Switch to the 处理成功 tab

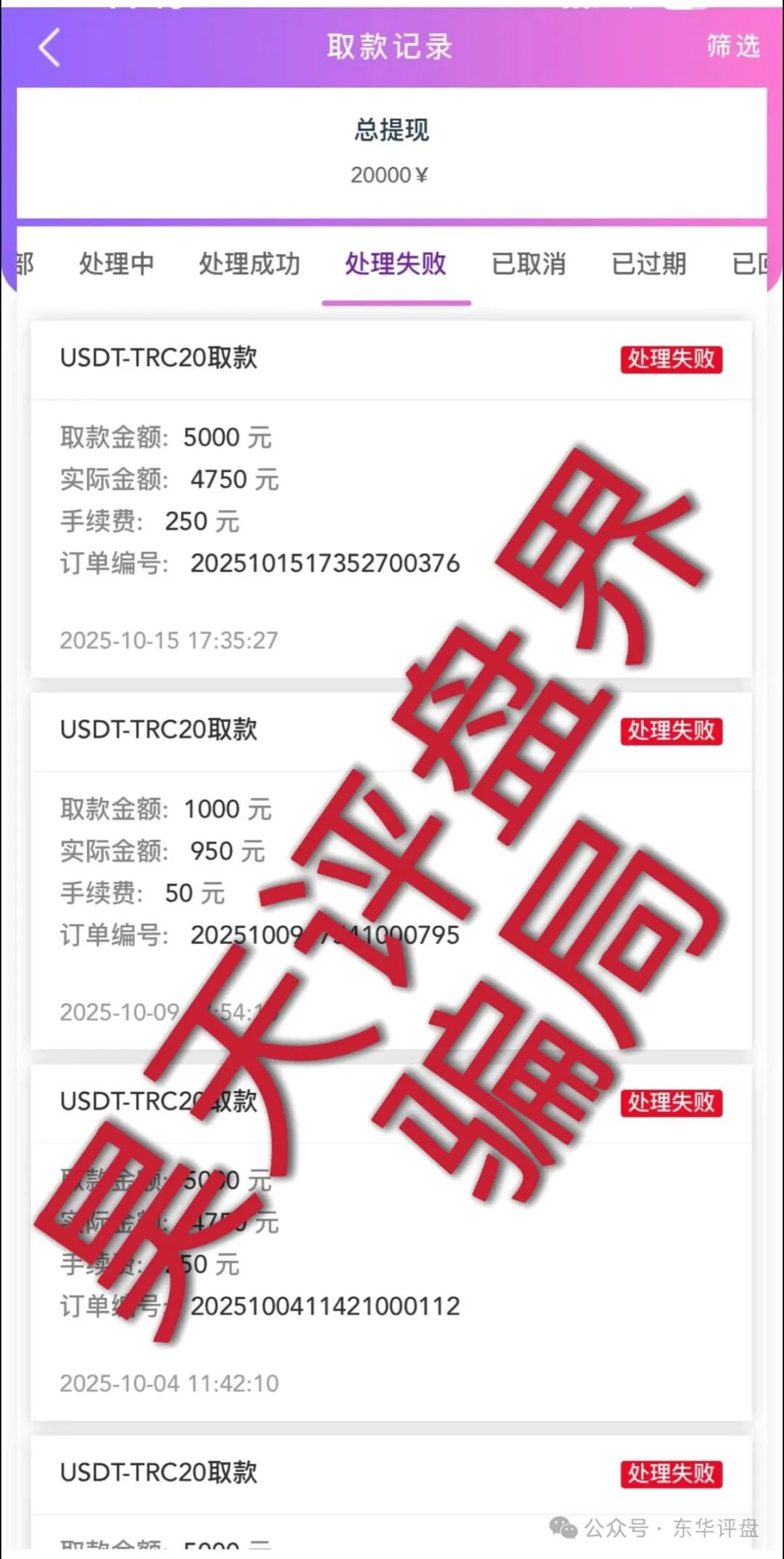pos(249,265)
